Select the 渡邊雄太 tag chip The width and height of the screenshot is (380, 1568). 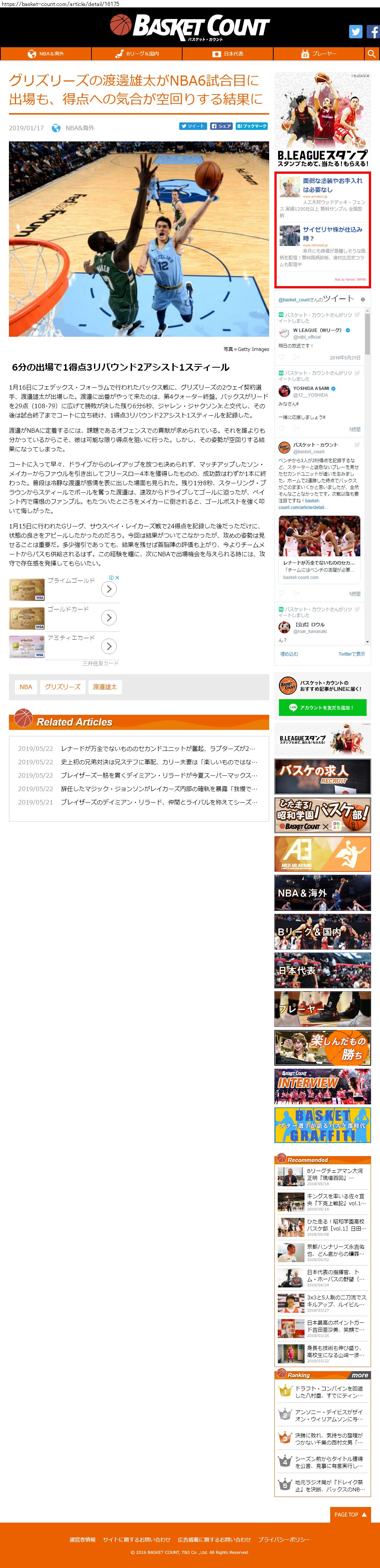point(104,687)
